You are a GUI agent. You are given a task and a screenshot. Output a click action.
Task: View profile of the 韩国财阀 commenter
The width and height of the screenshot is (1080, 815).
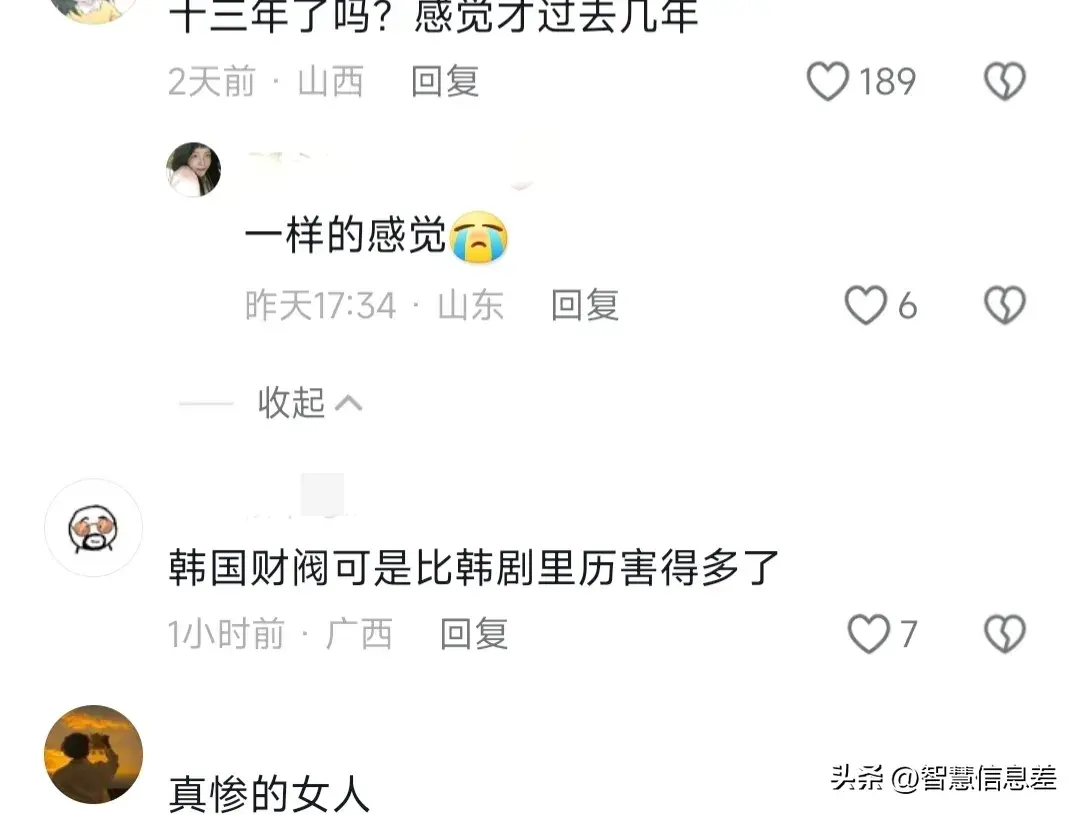point(94,527)
